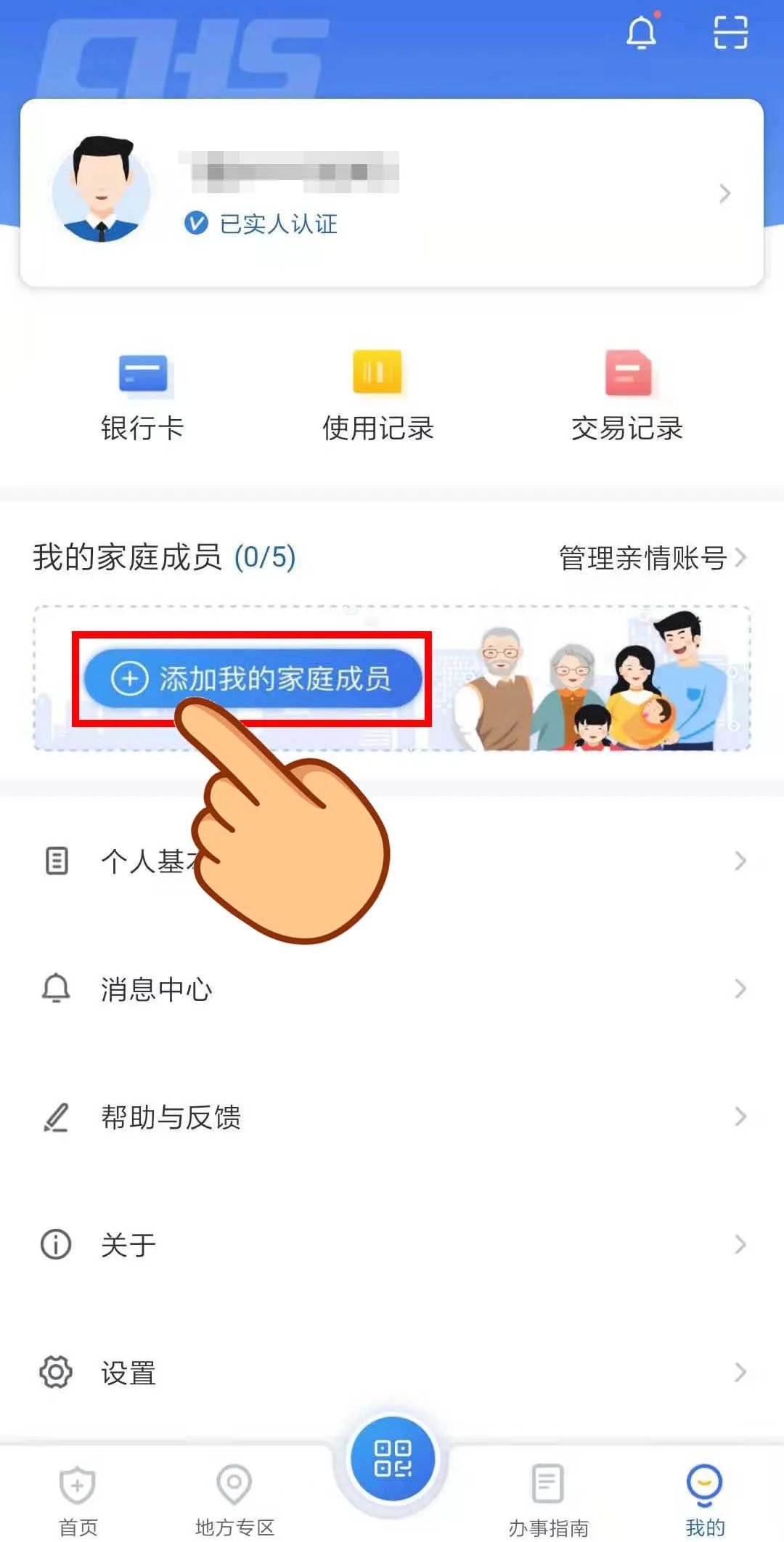Open the 个人基本信息 row
Viewport: 784px width, 1542px height.
[x=465, y=861]
